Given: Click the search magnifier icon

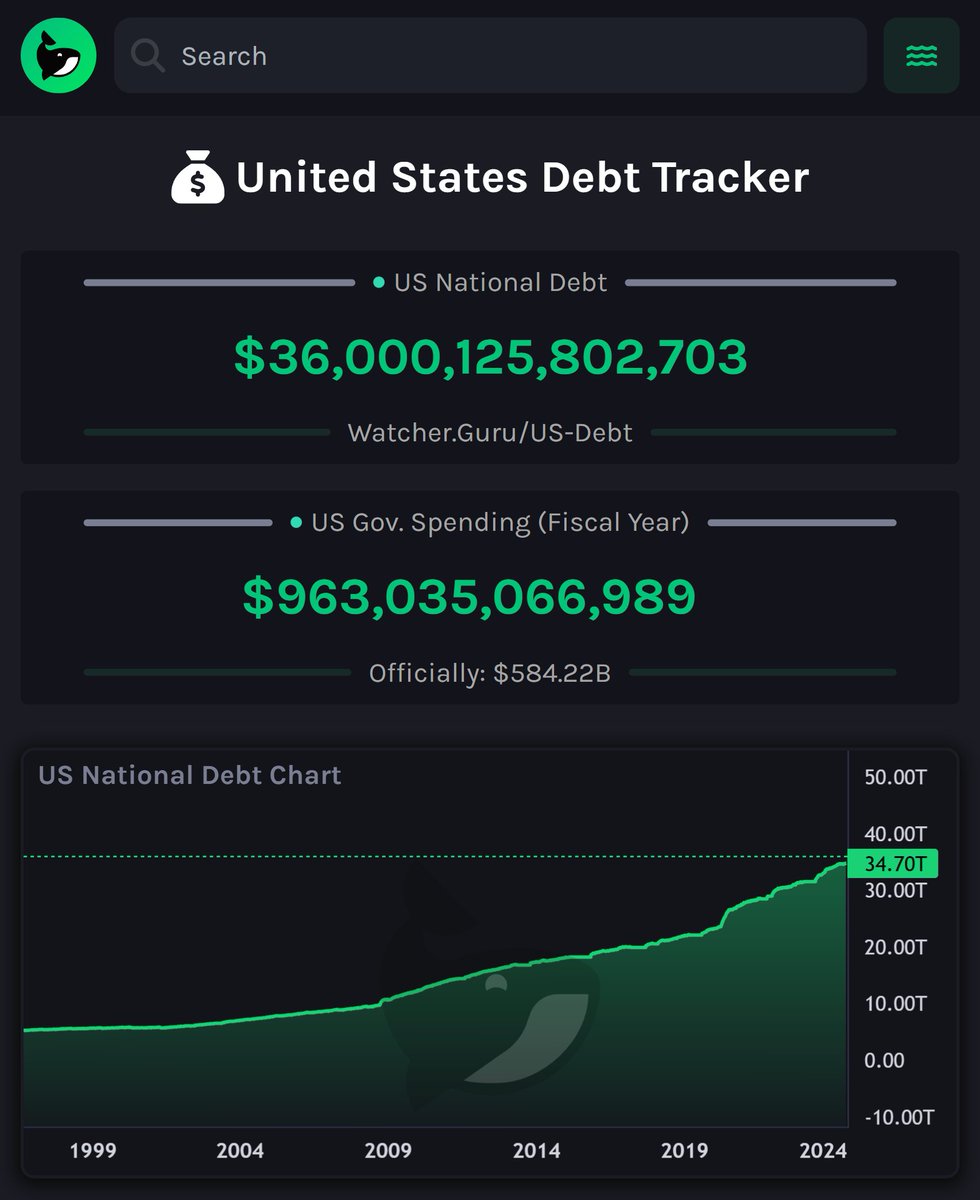Looking at the screenshot, I should [147, 56].
